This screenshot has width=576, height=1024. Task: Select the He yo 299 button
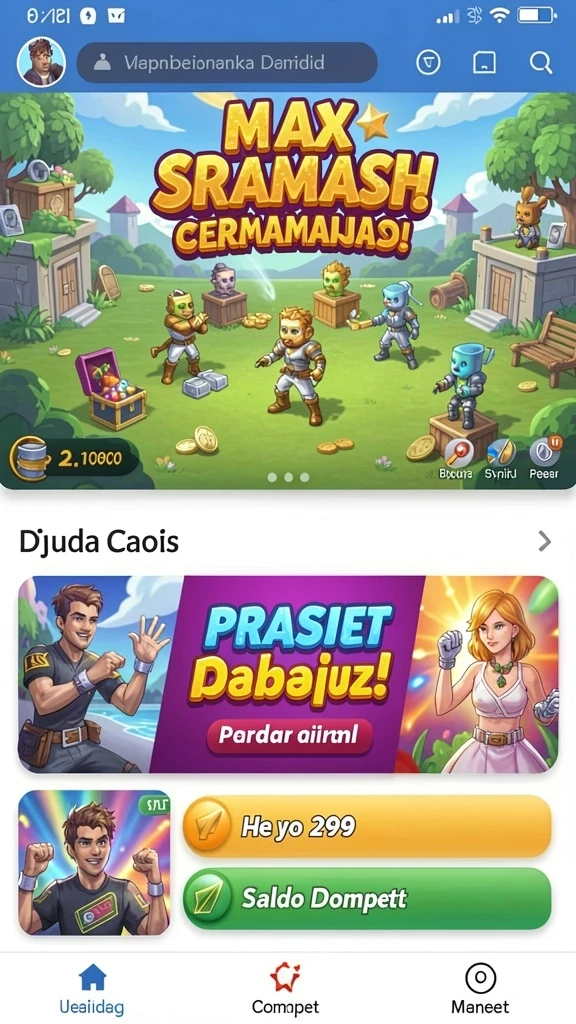point(367,826)
